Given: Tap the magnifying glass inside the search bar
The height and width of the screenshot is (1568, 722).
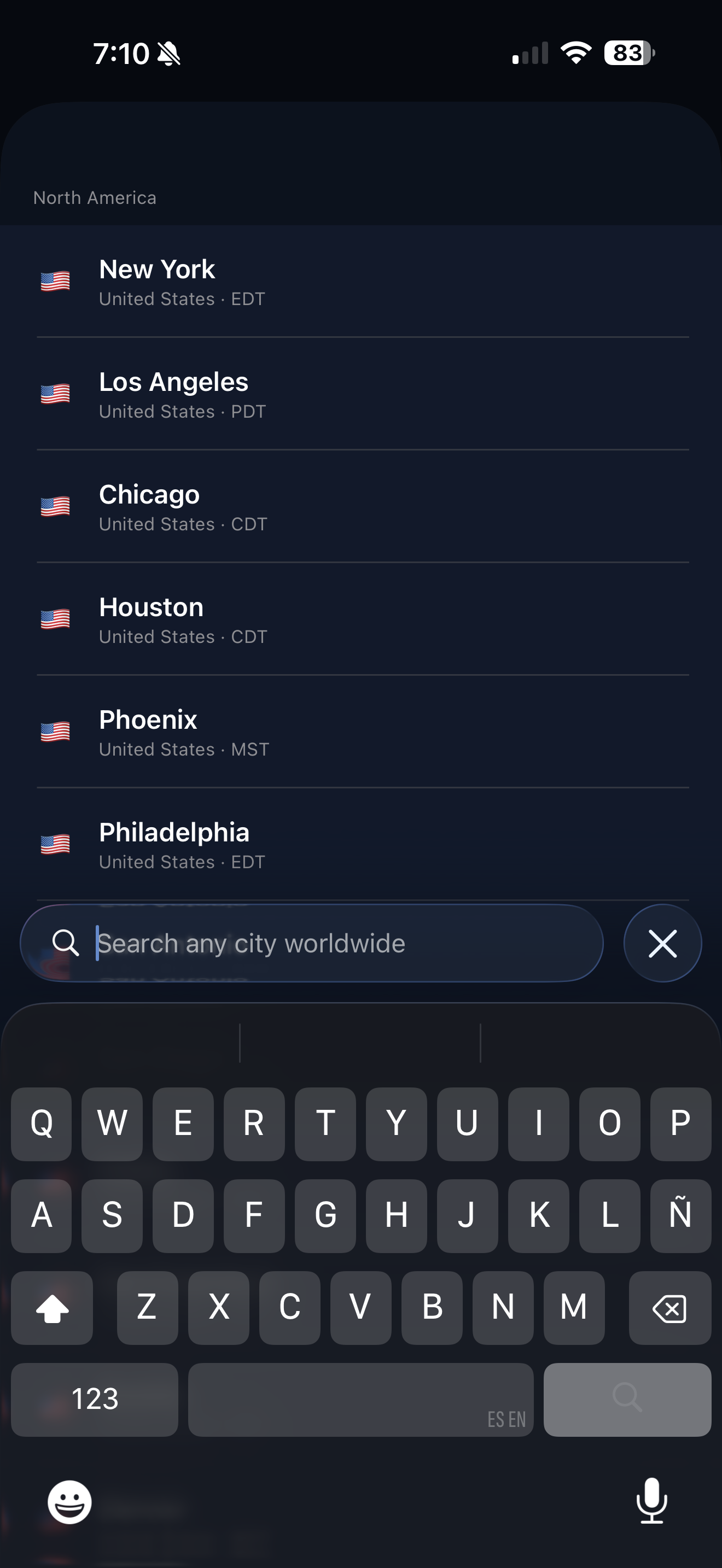Looking at the screenshot, I should coord(67,942).
